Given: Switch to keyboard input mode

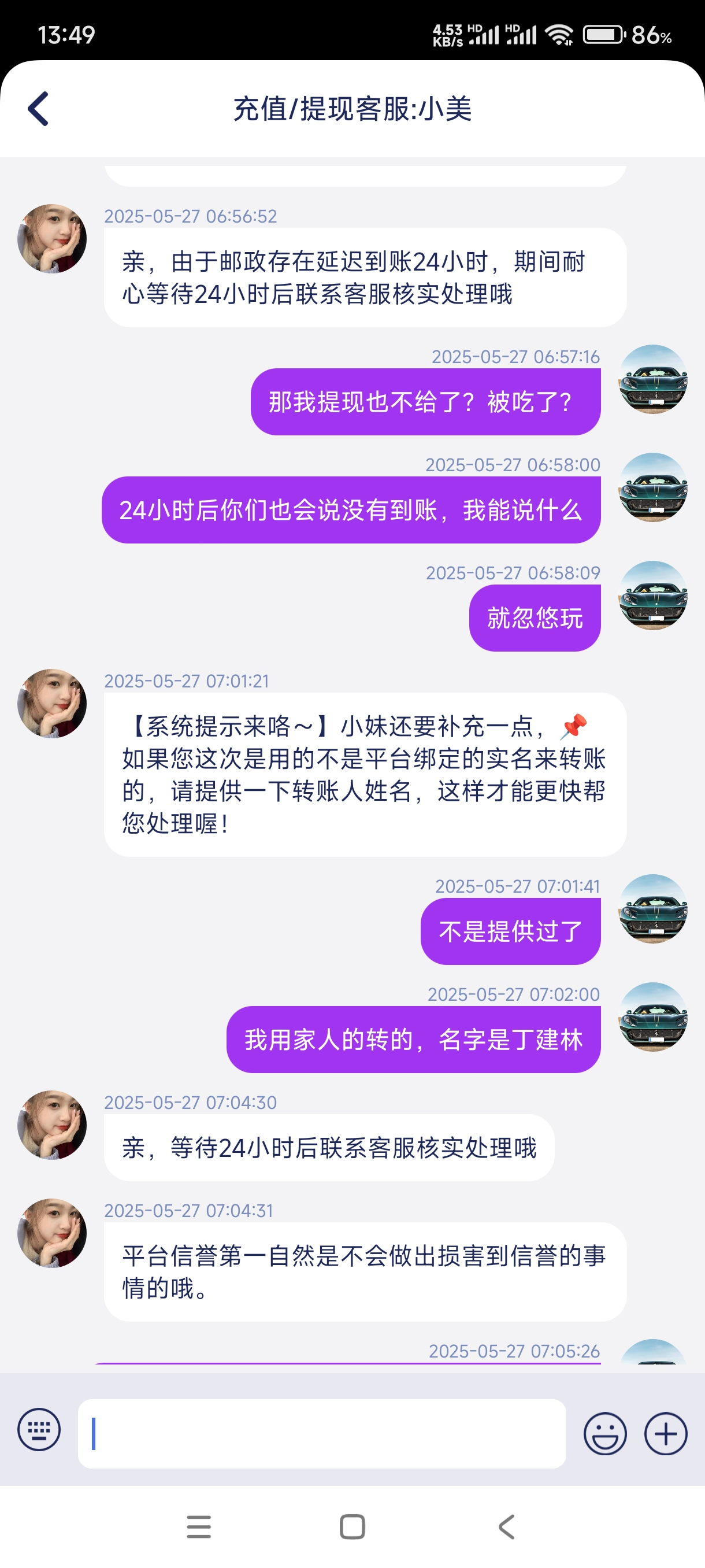Looking at the screenshot, I should (39, 1430).
